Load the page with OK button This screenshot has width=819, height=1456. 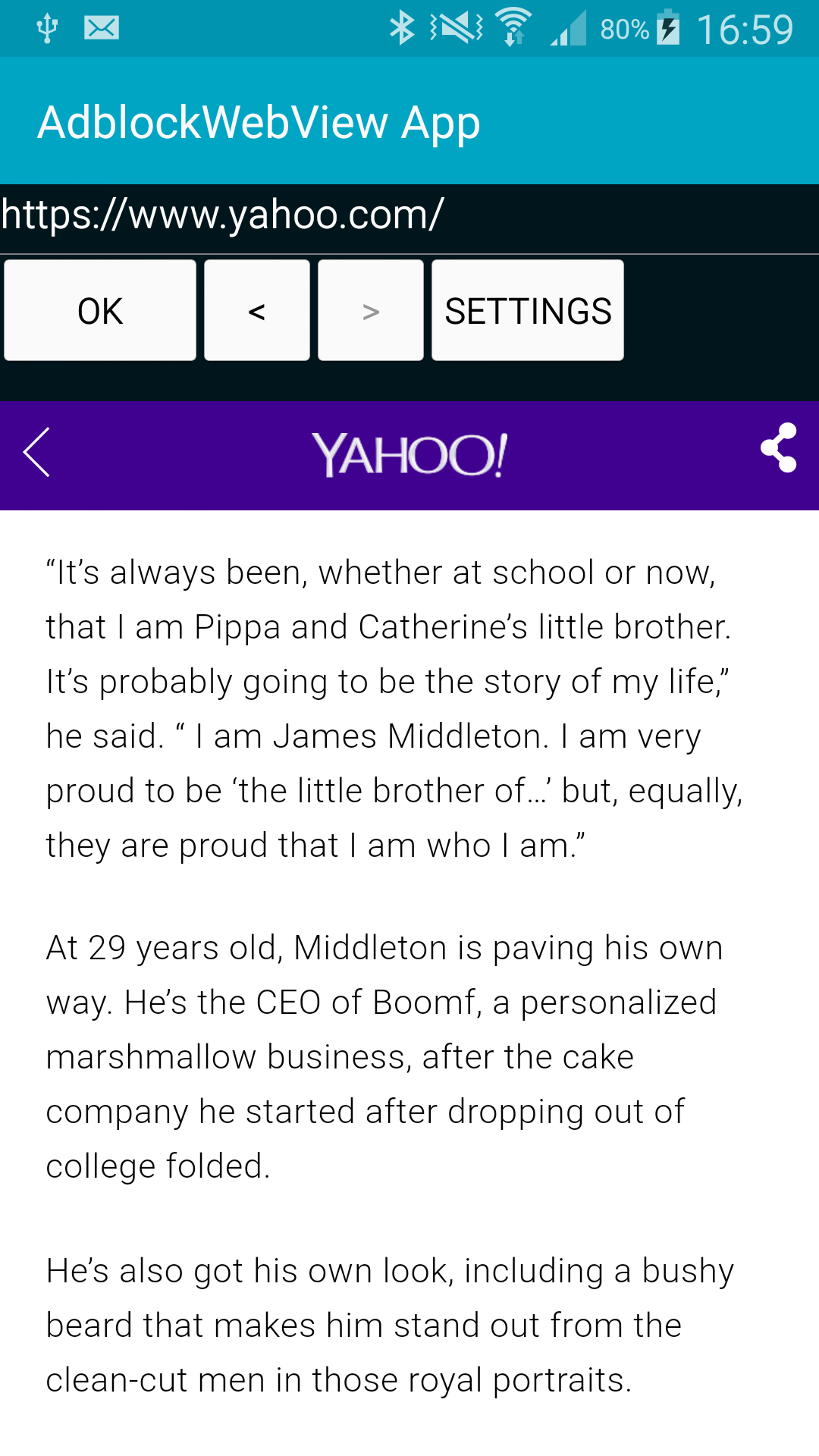pos(100,310)
